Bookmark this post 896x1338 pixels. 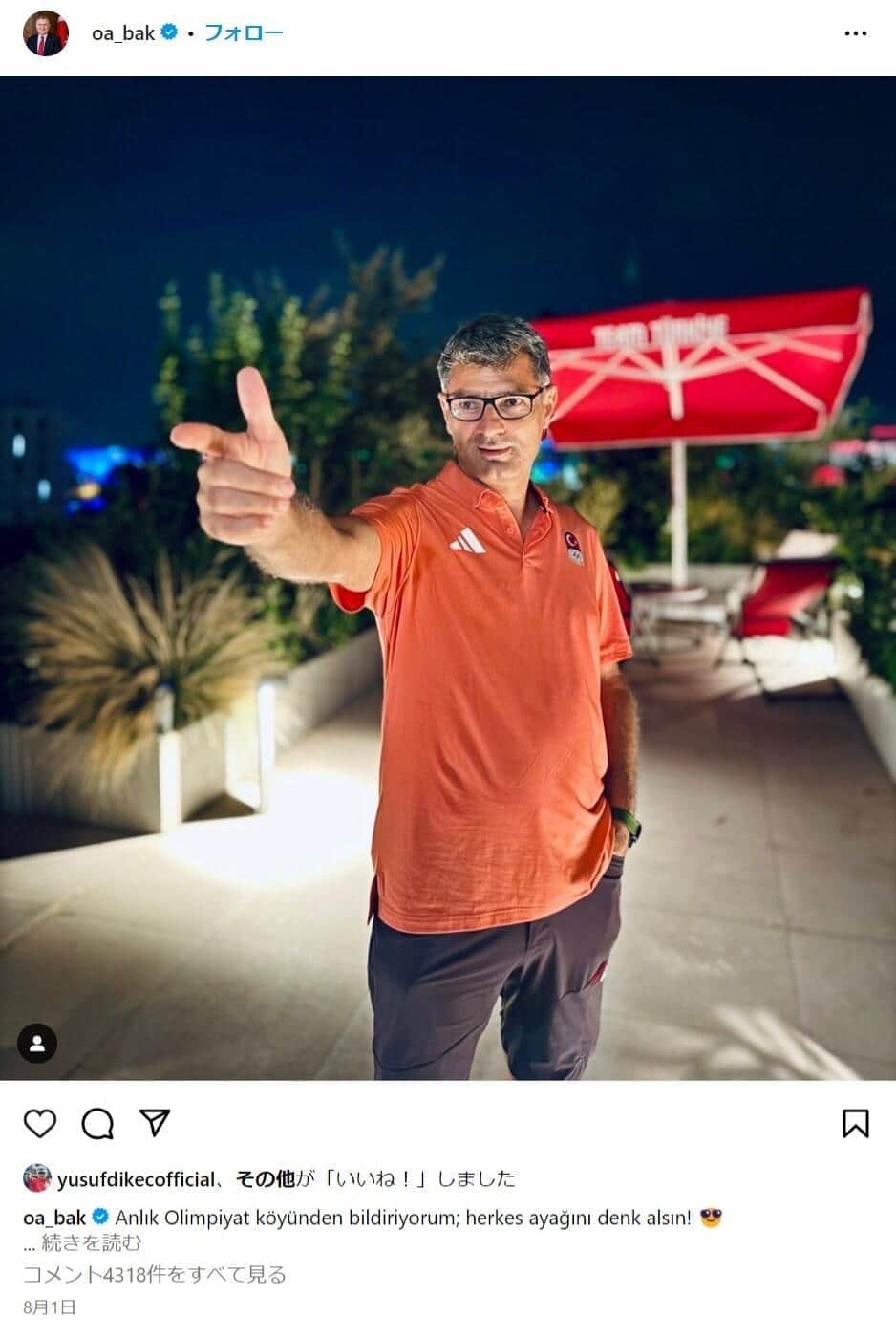coord(855,1124)
